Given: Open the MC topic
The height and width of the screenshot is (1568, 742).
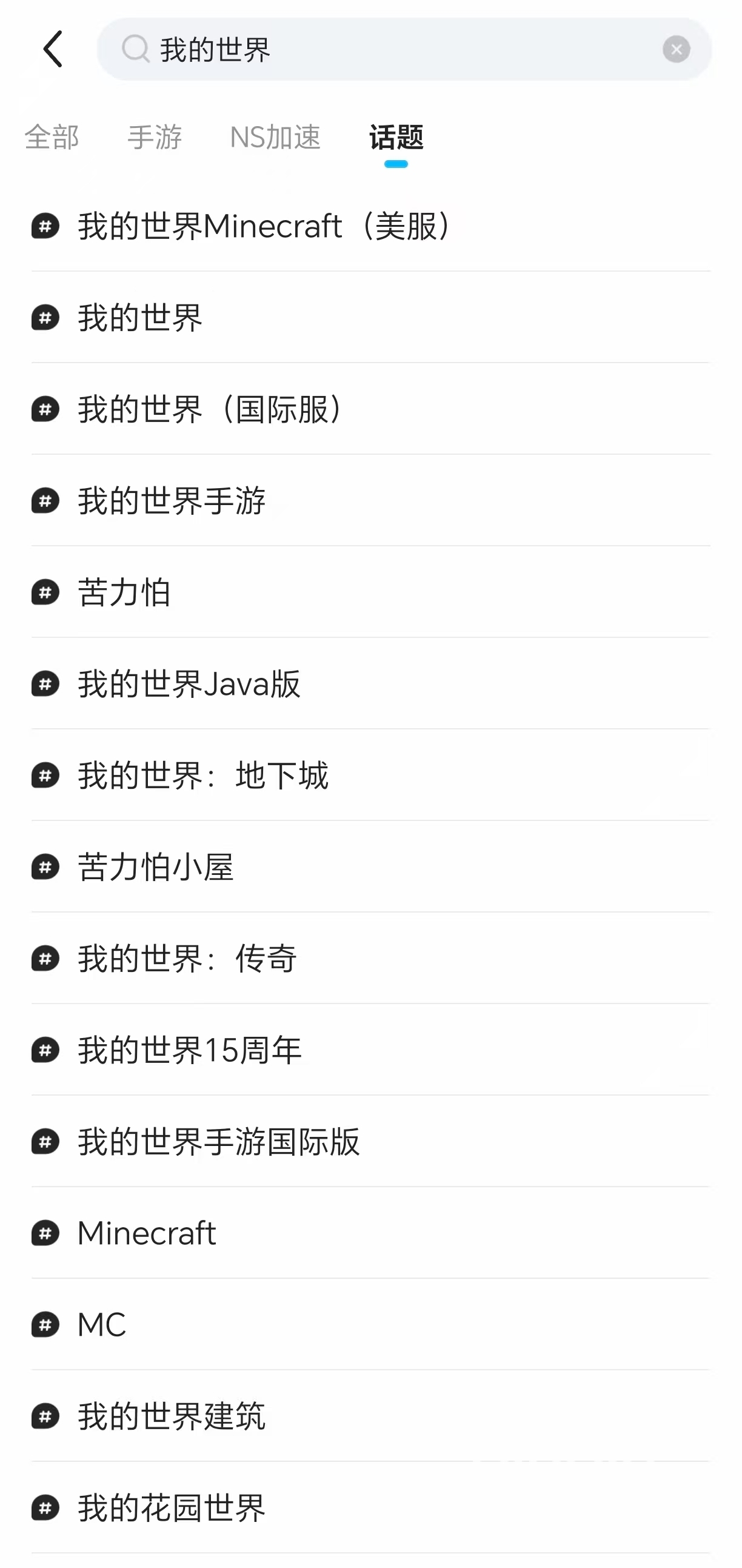Looking at the screenshot, I should 102,1324.
